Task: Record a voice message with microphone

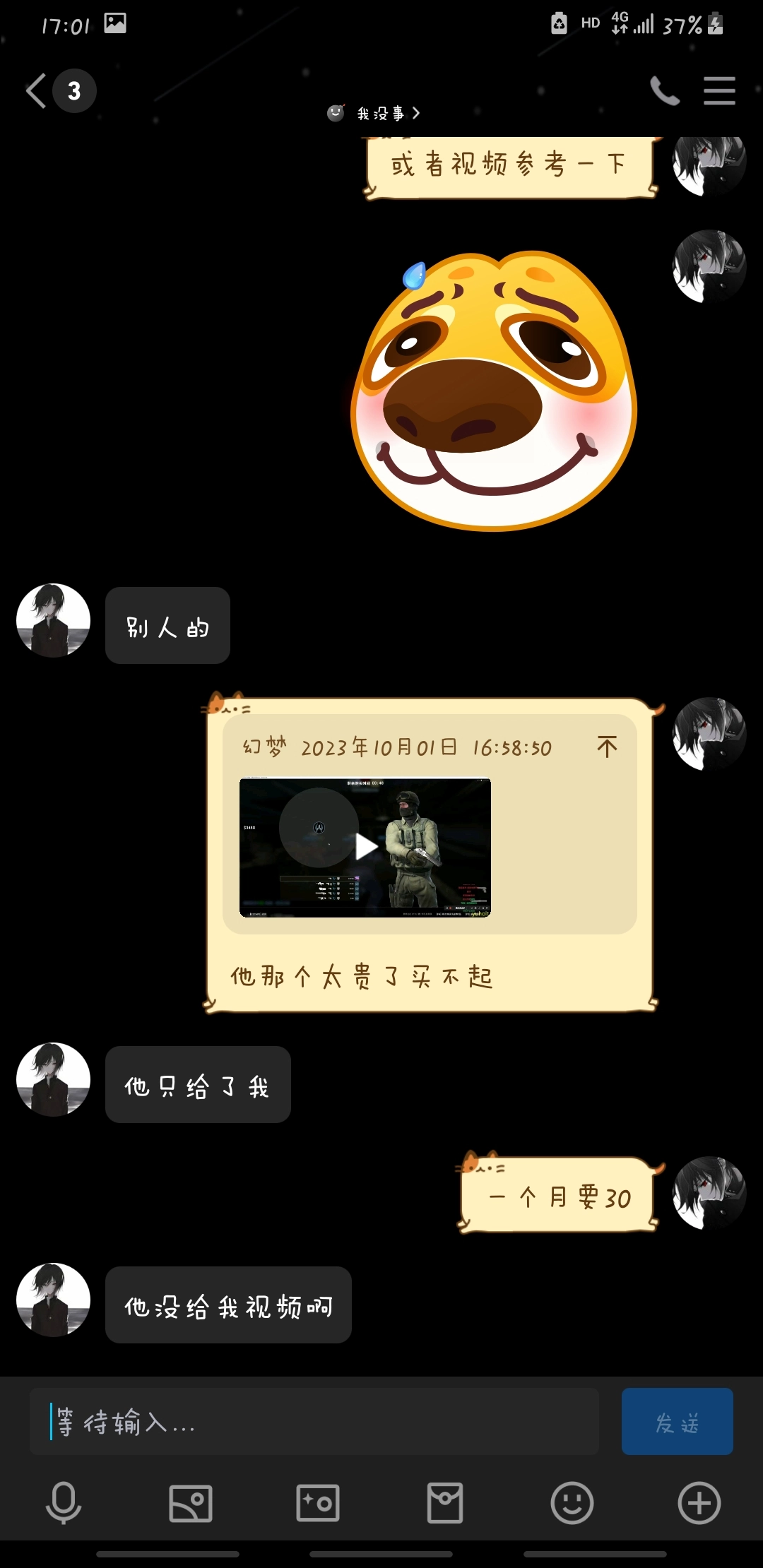Action: point(64,1503)
